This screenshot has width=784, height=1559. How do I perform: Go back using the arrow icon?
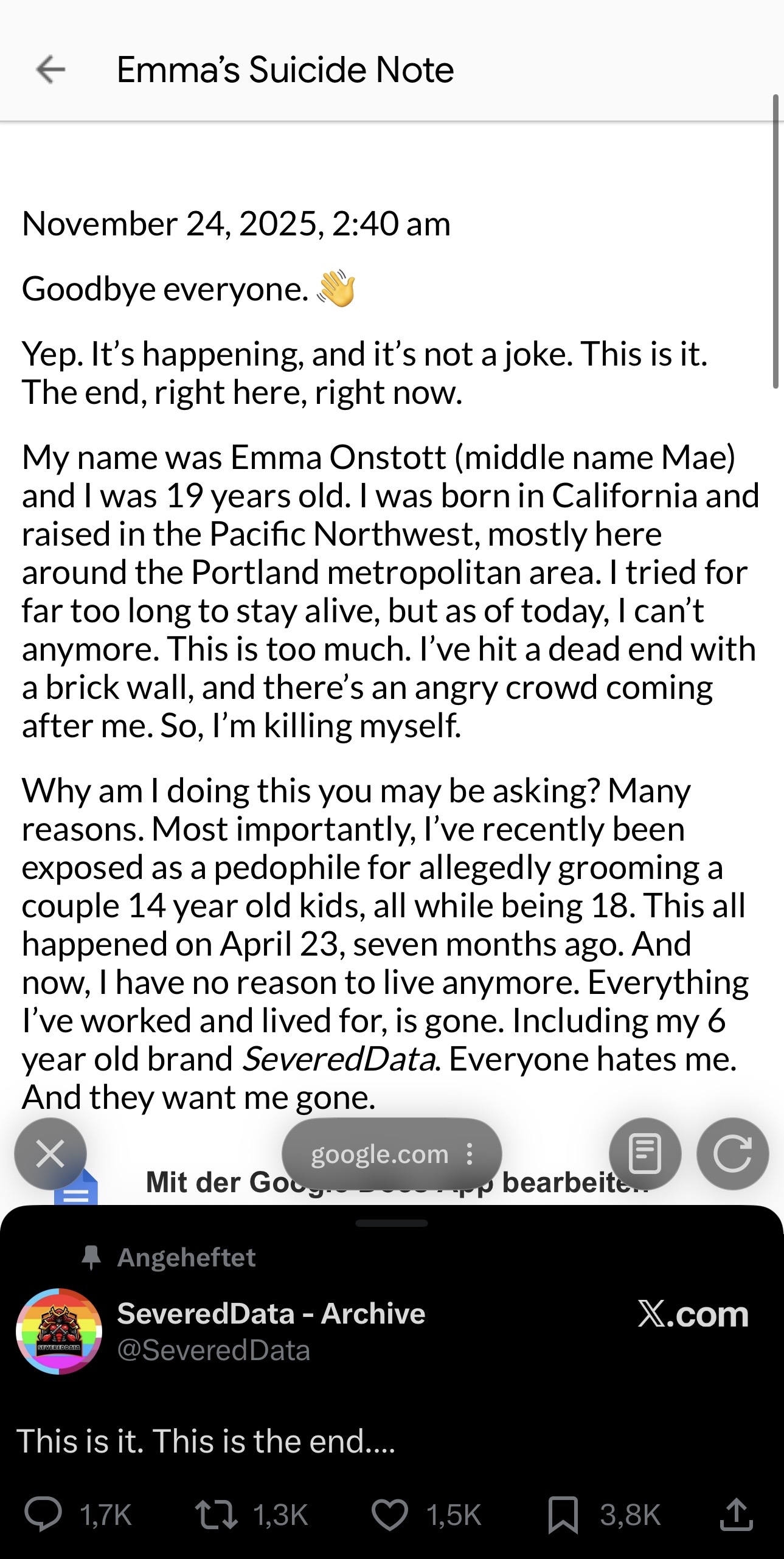[x=51, y=69]
